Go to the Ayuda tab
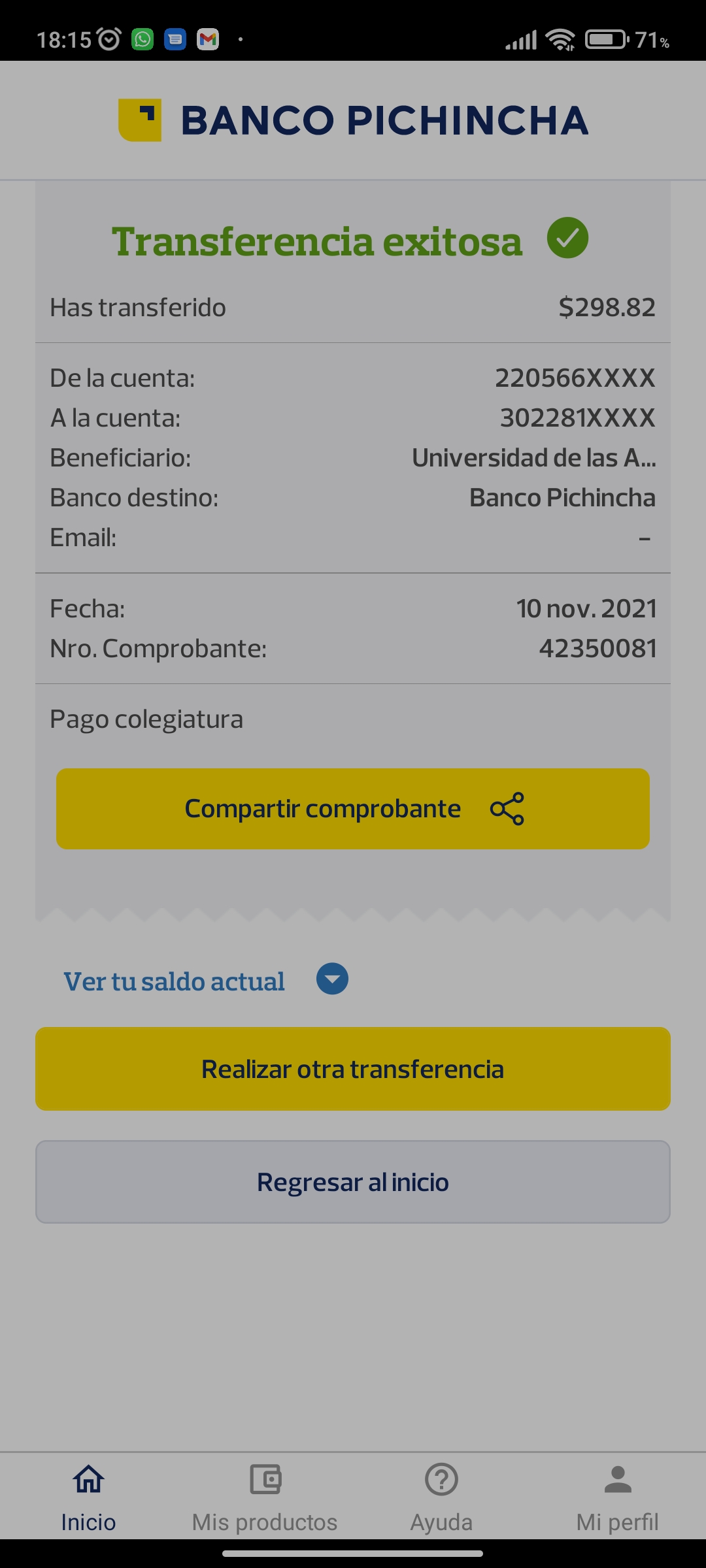Screen dimensions: 706x1568 click(x=441, y=1495)
